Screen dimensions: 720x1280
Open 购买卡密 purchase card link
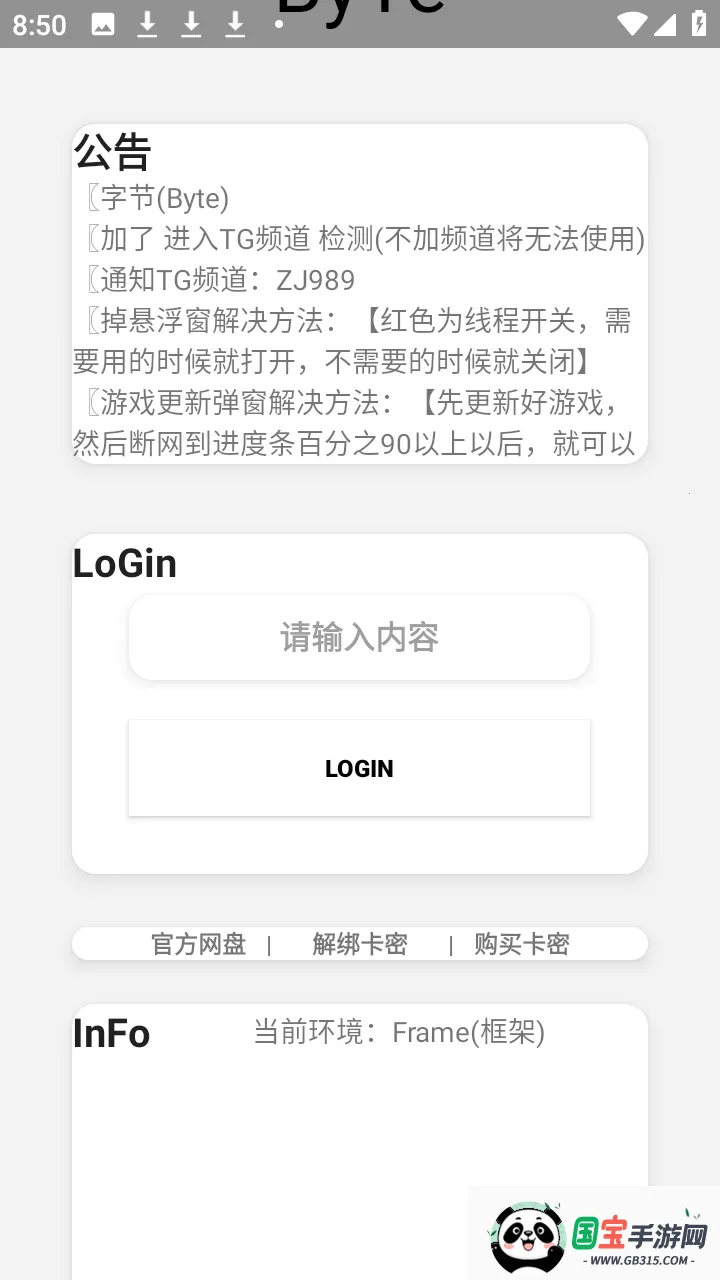(x=520, y=943)
